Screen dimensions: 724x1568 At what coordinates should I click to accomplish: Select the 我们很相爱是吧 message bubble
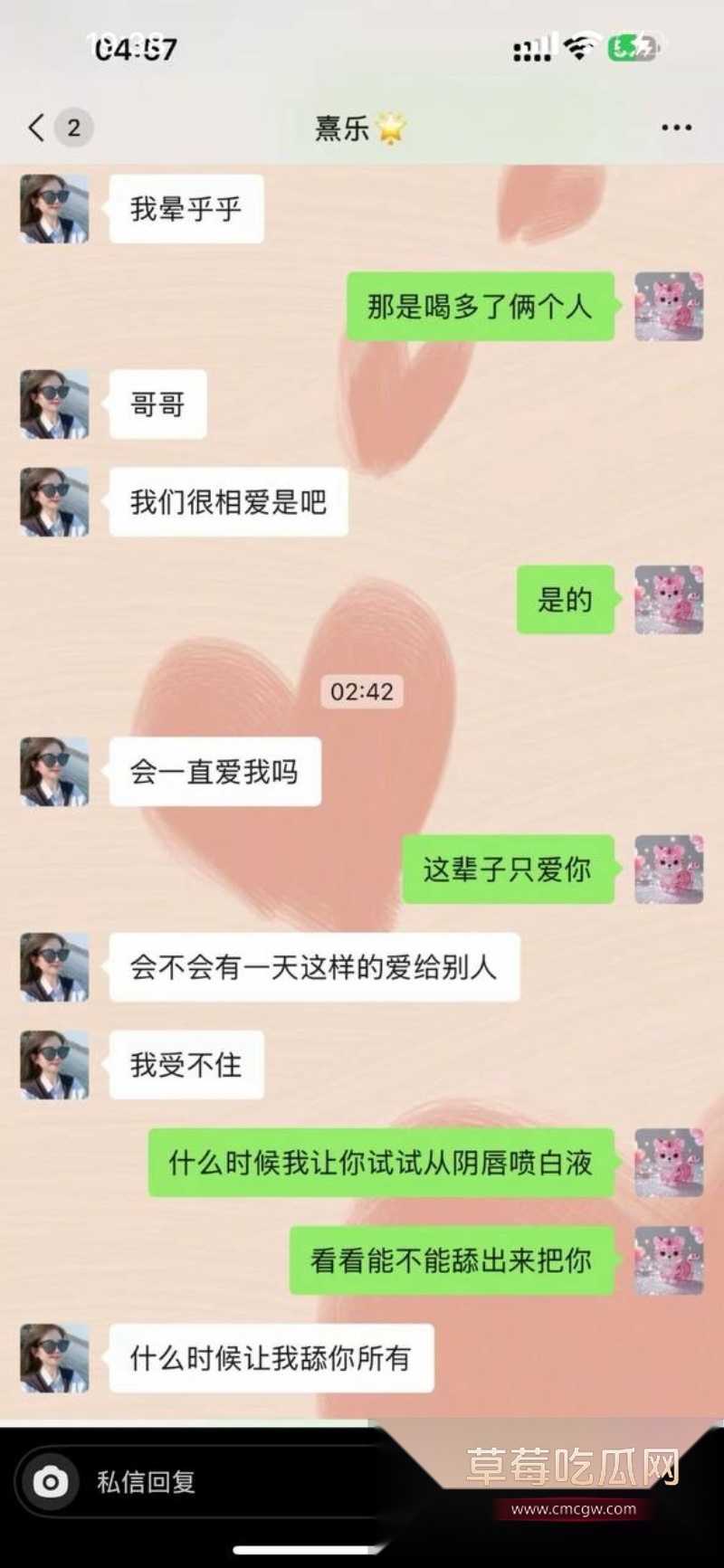227,503
